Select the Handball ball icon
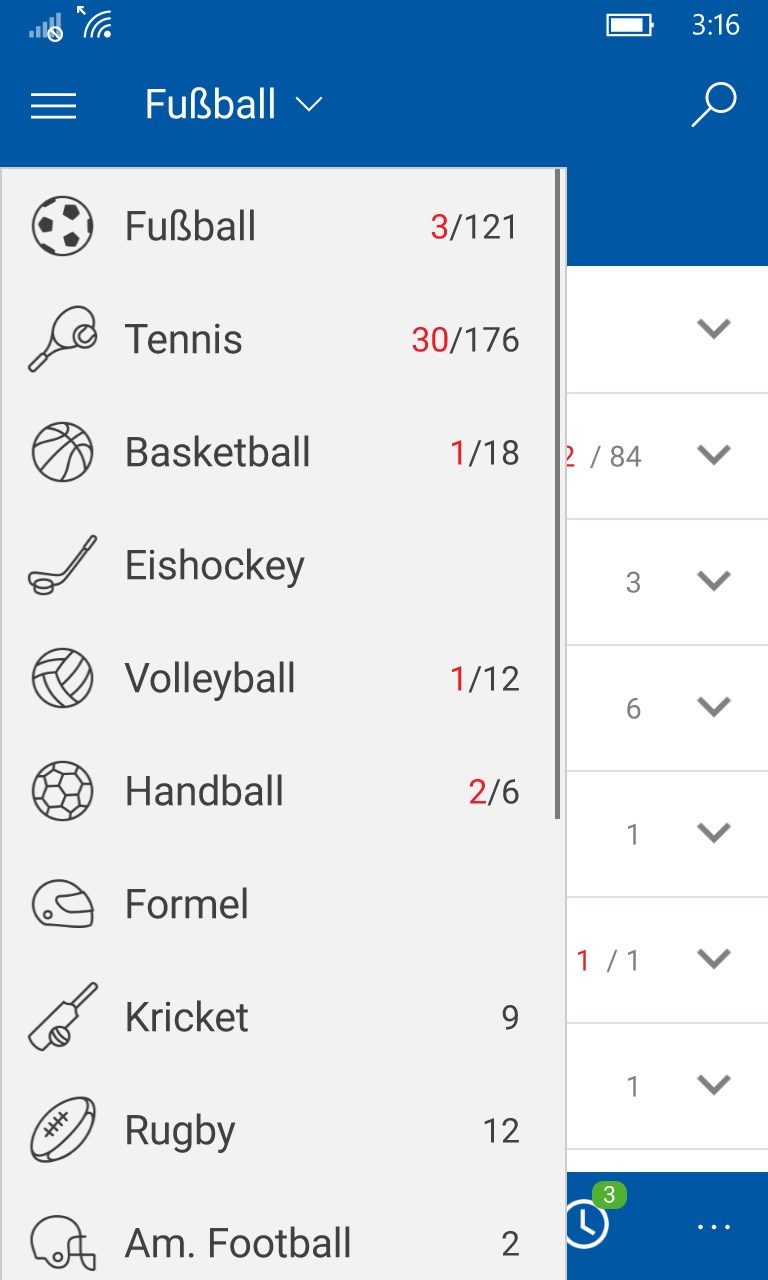Screen dimensions: 768x1280 61,791
